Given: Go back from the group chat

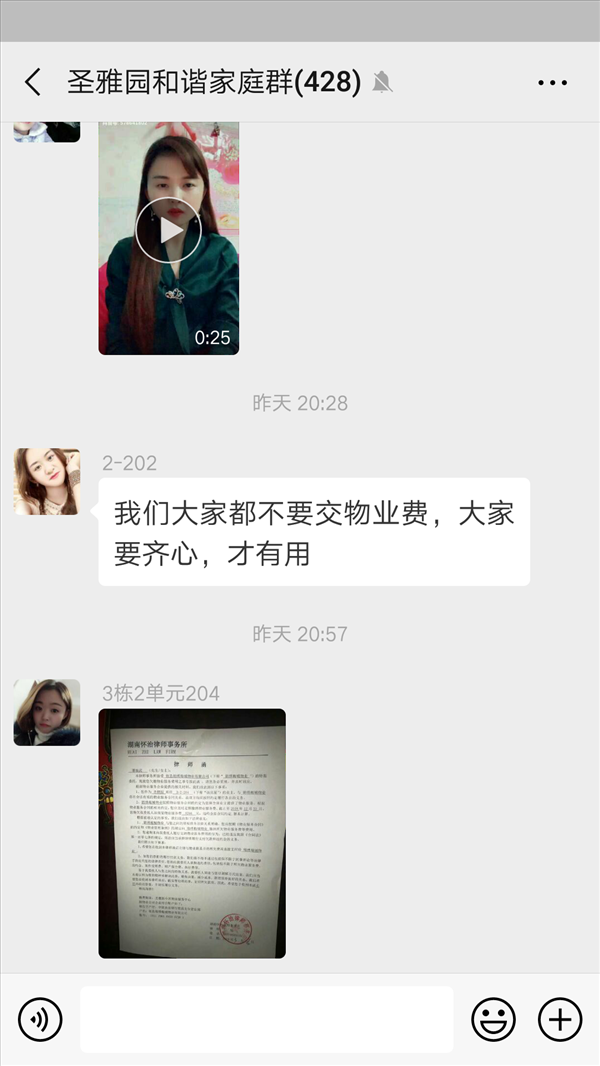Looking at the screenshot, I should point(33,82).
